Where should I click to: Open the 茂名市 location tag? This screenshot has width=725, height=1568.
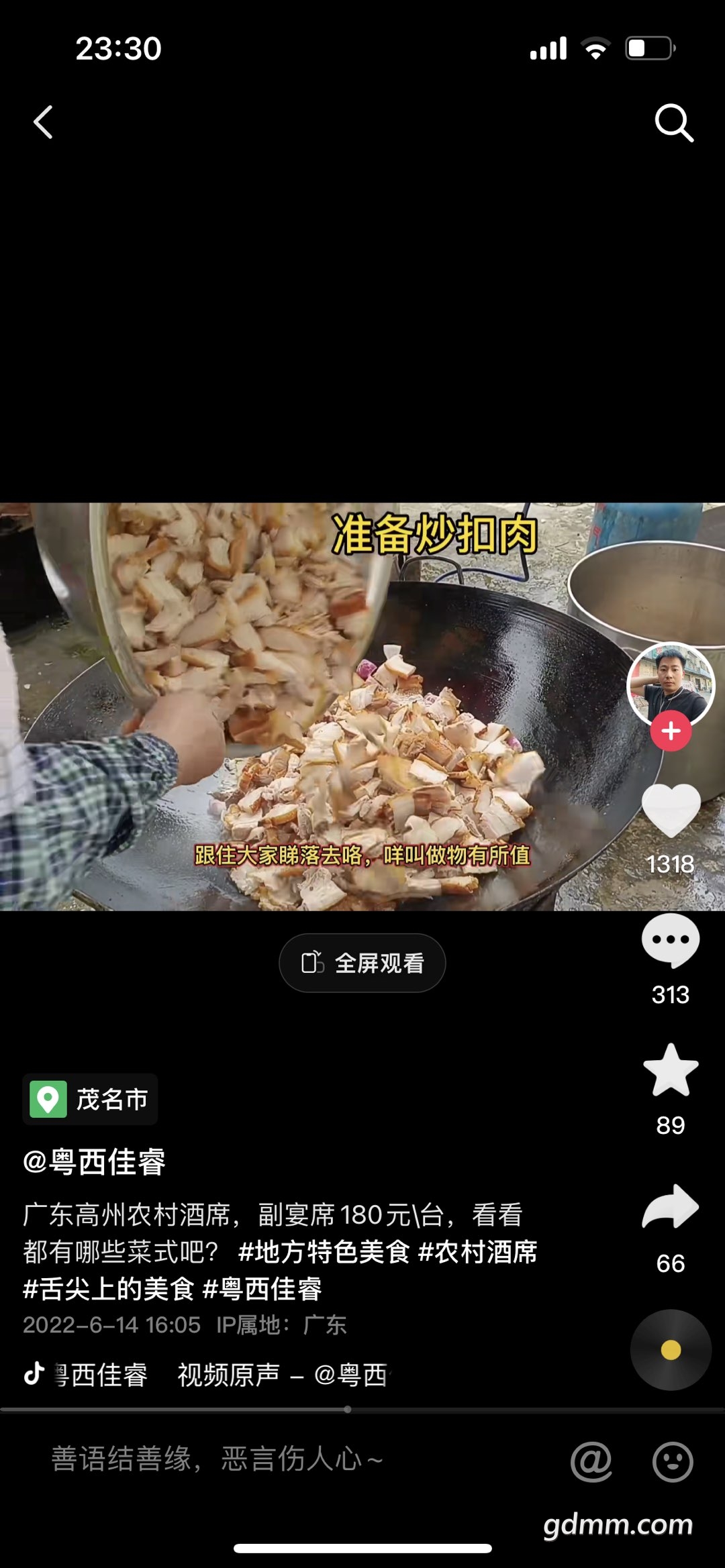[91, 1099]
